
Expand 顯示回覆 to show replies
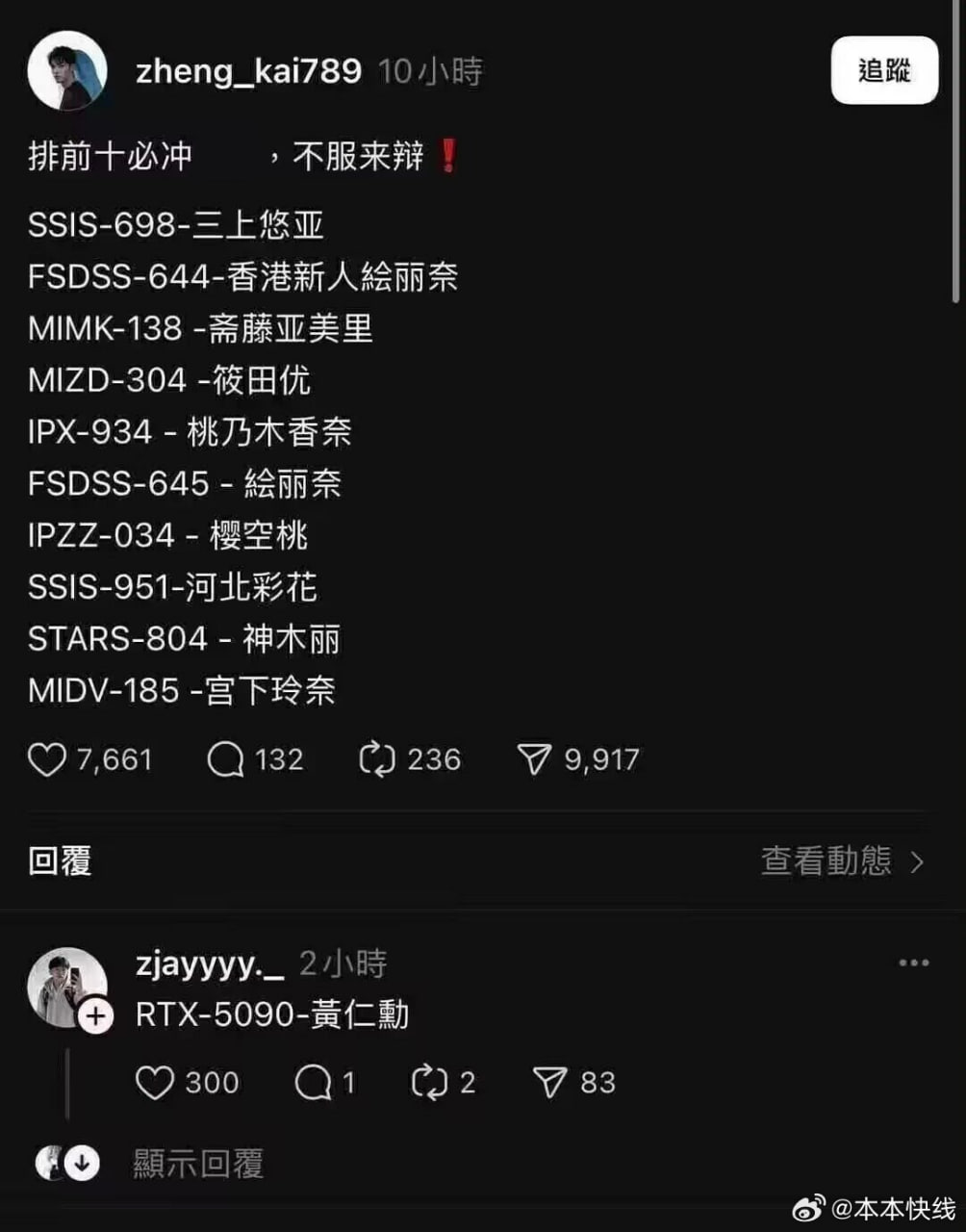coord(197,1164)
